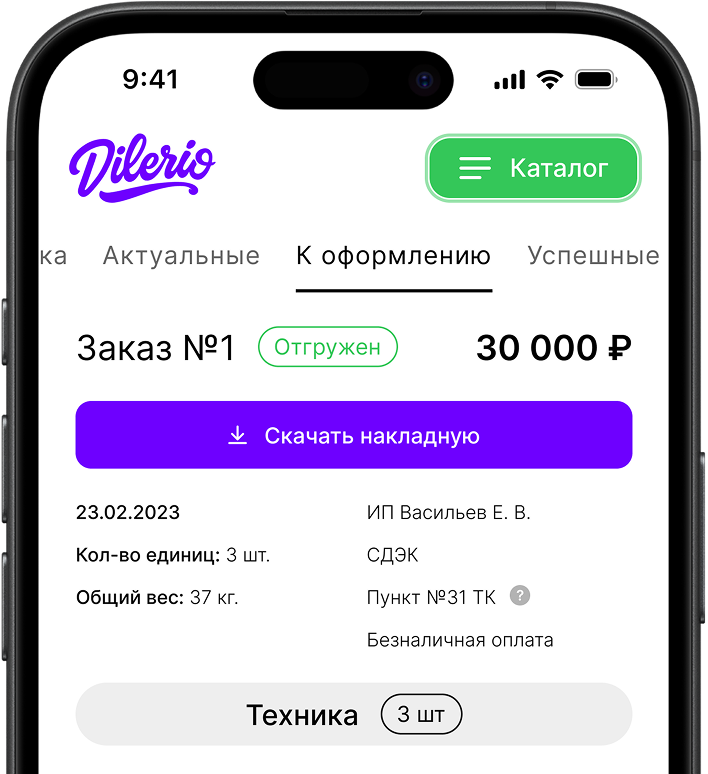Download the invoice via Скачать накладную

[x=354, y=435]
